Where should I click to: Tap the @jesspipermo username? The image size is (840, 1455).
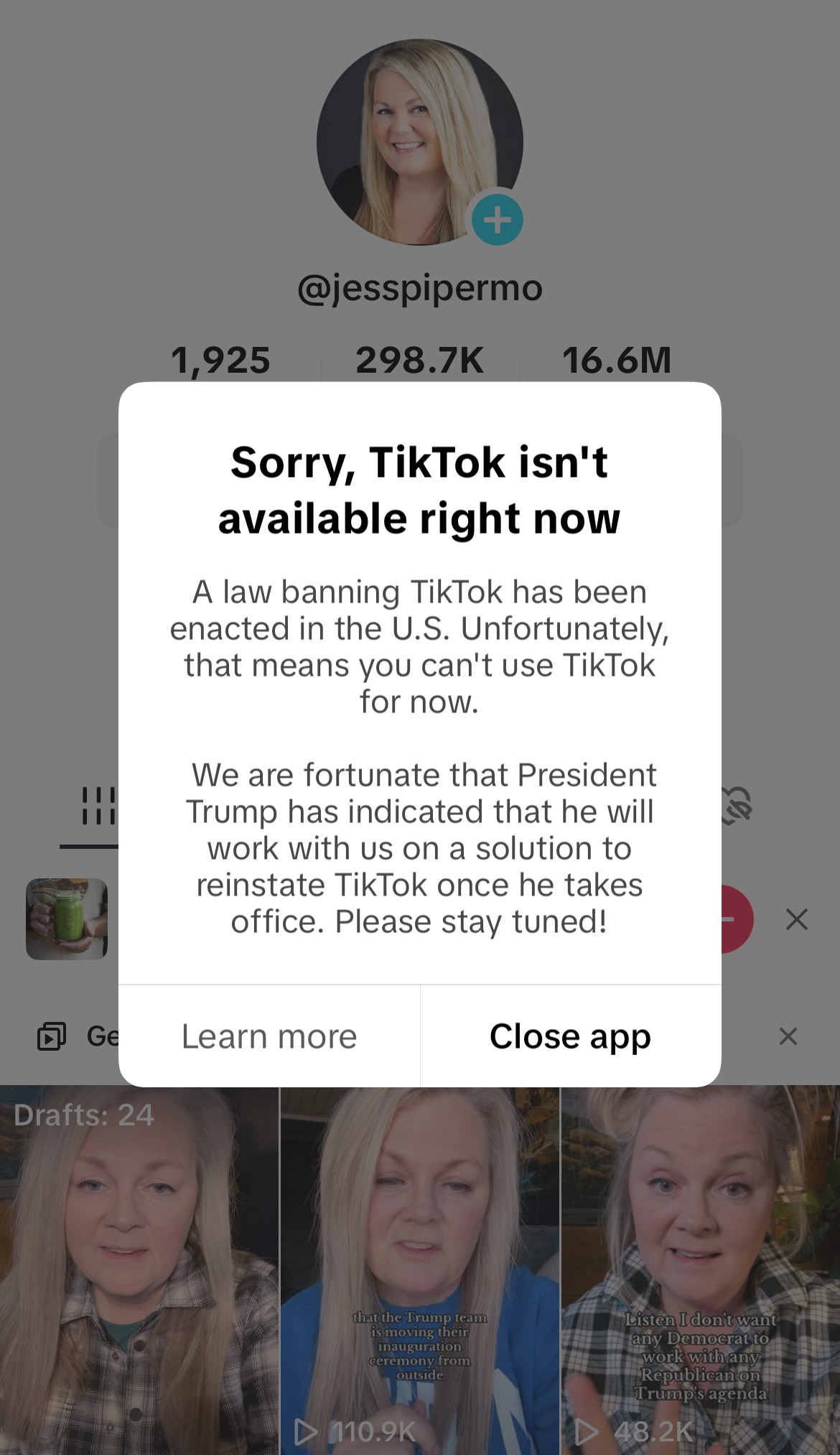tap(420, 287)
